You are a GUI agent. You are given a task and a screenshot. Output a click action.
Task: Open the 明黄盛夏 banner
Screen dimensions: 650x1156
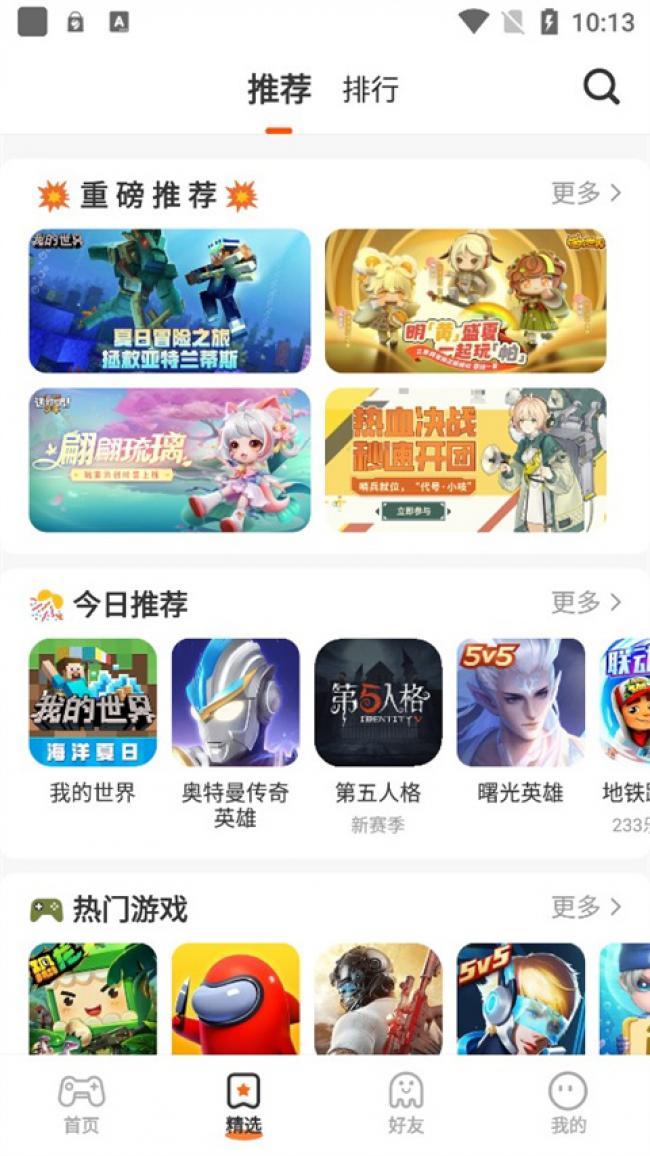click(465, 301)
